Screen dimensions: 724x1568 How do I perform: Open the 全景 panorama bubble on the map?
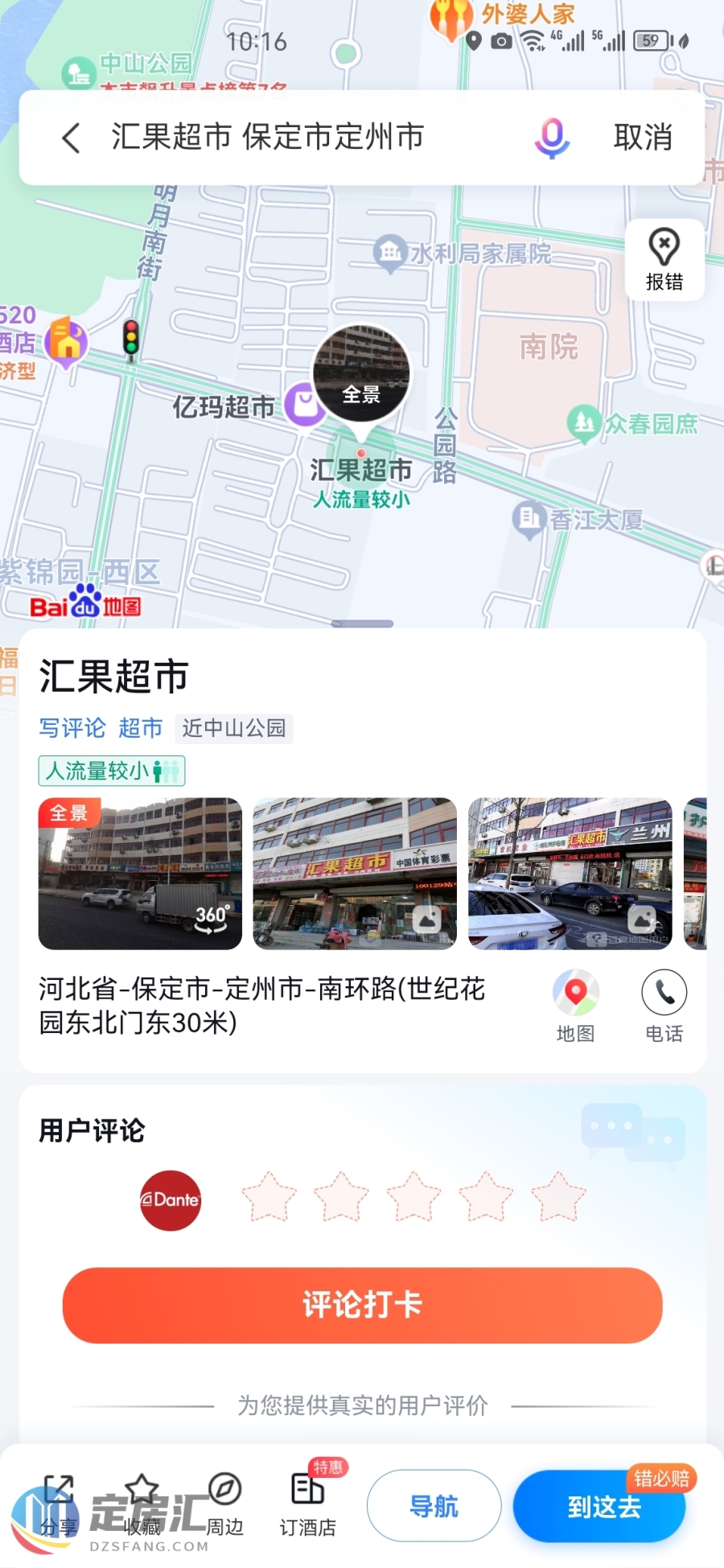[x=361, y=374]
